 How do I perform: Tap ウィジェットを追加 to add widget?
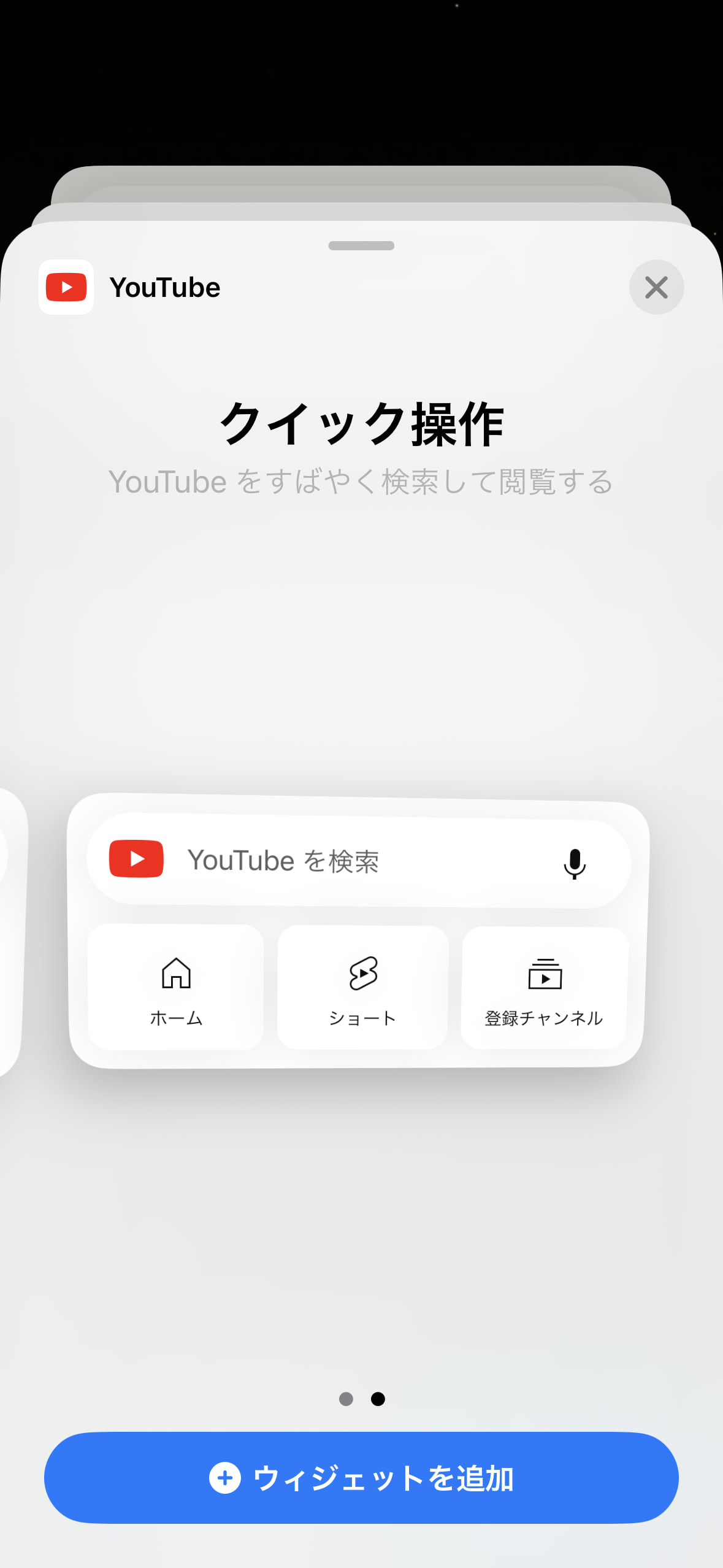point(361,1477)
